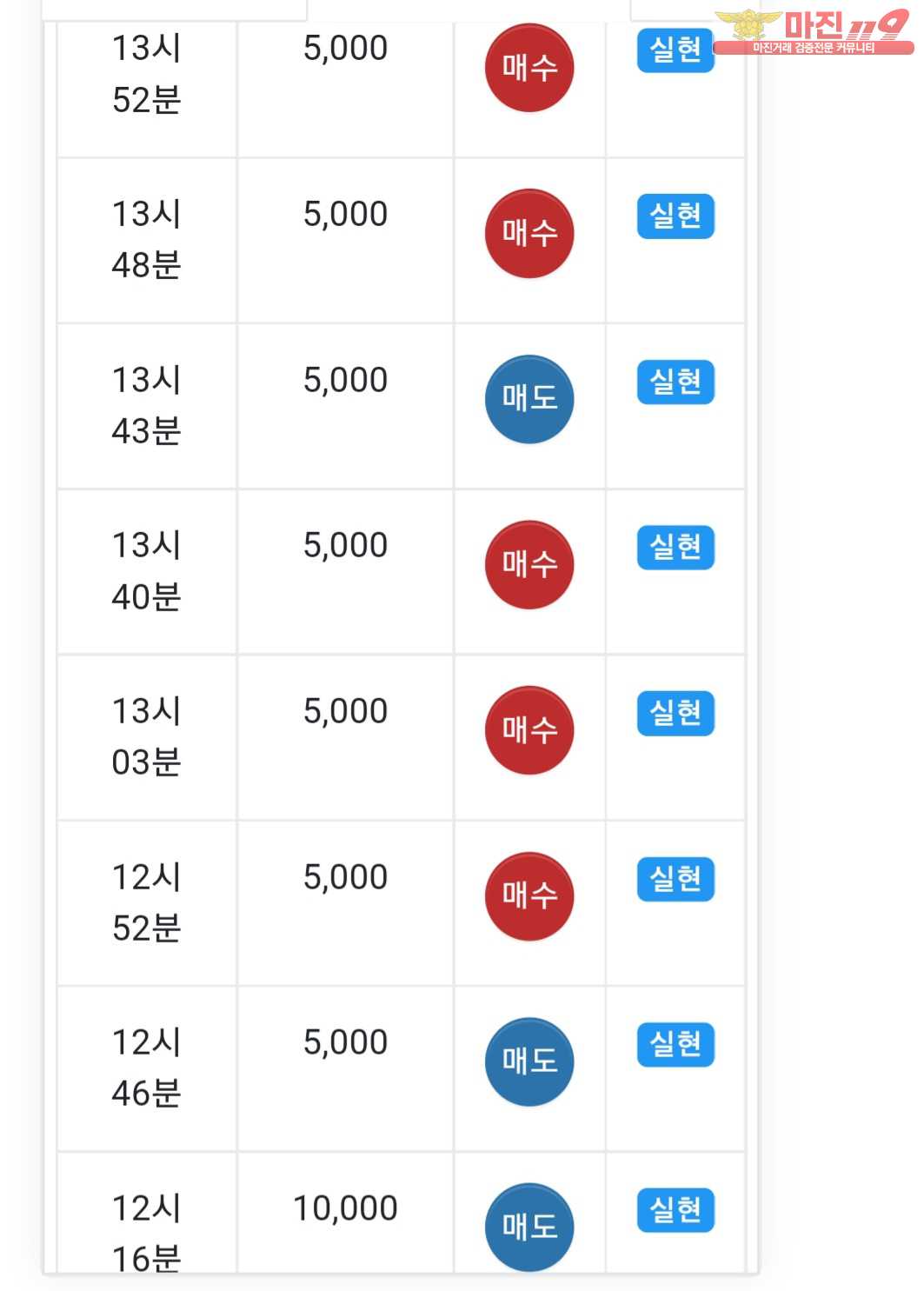Choose 실현 for the 13시 40분 trade
This screenshot has height=1291, width=924.
675,548
